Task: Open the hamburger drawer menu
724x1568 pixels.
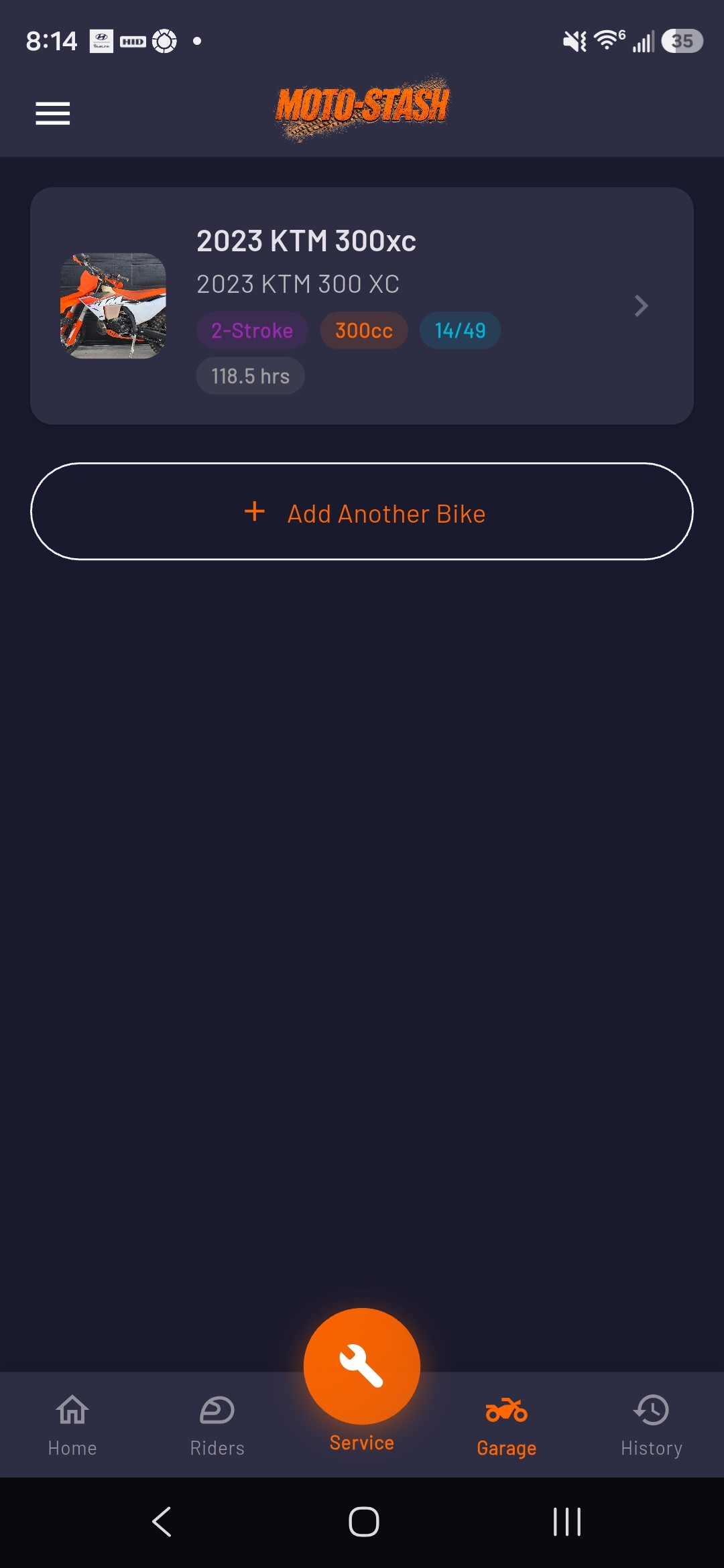Action: click(x=52, y=113)
